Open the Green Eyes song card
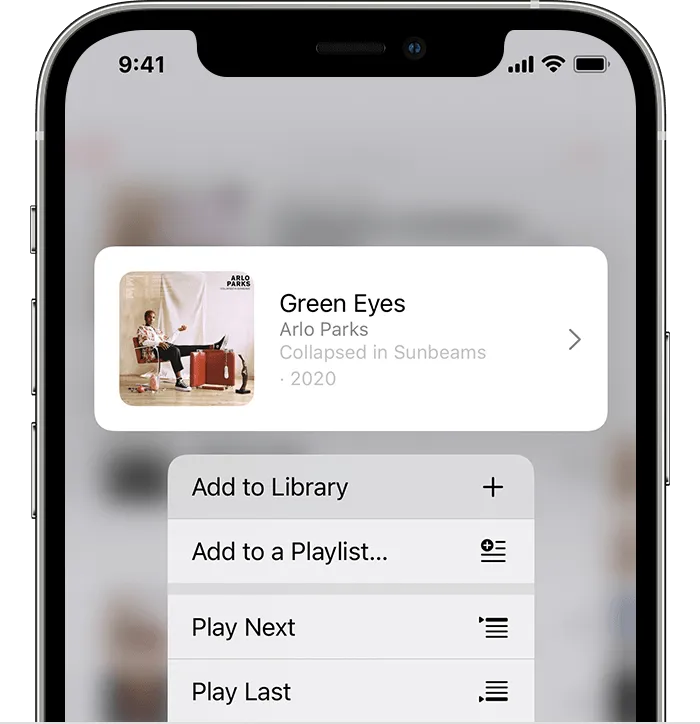This screenshot has width=700, height=724. (350, 339)
